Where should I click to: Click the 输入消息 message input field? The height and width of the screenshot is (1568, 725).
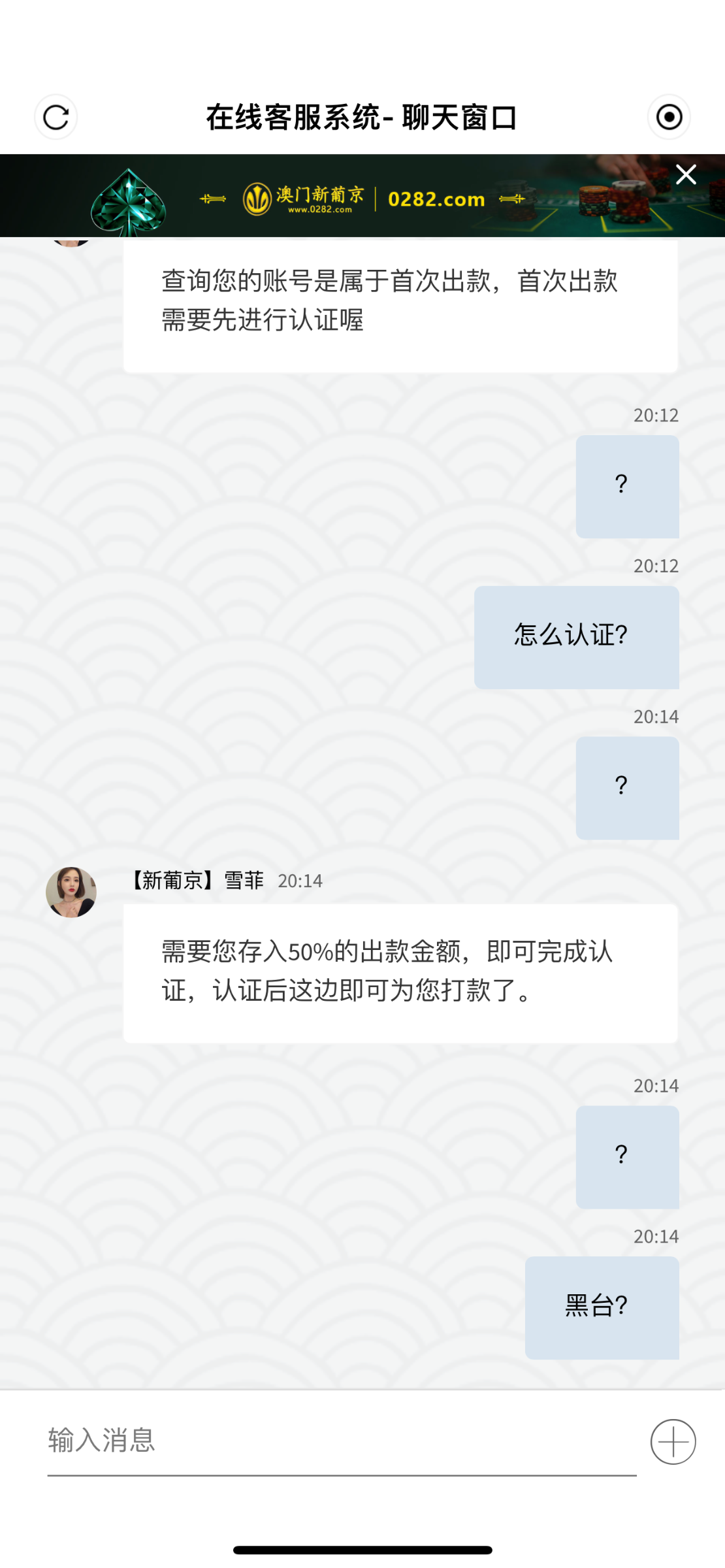coord(196,1441)
